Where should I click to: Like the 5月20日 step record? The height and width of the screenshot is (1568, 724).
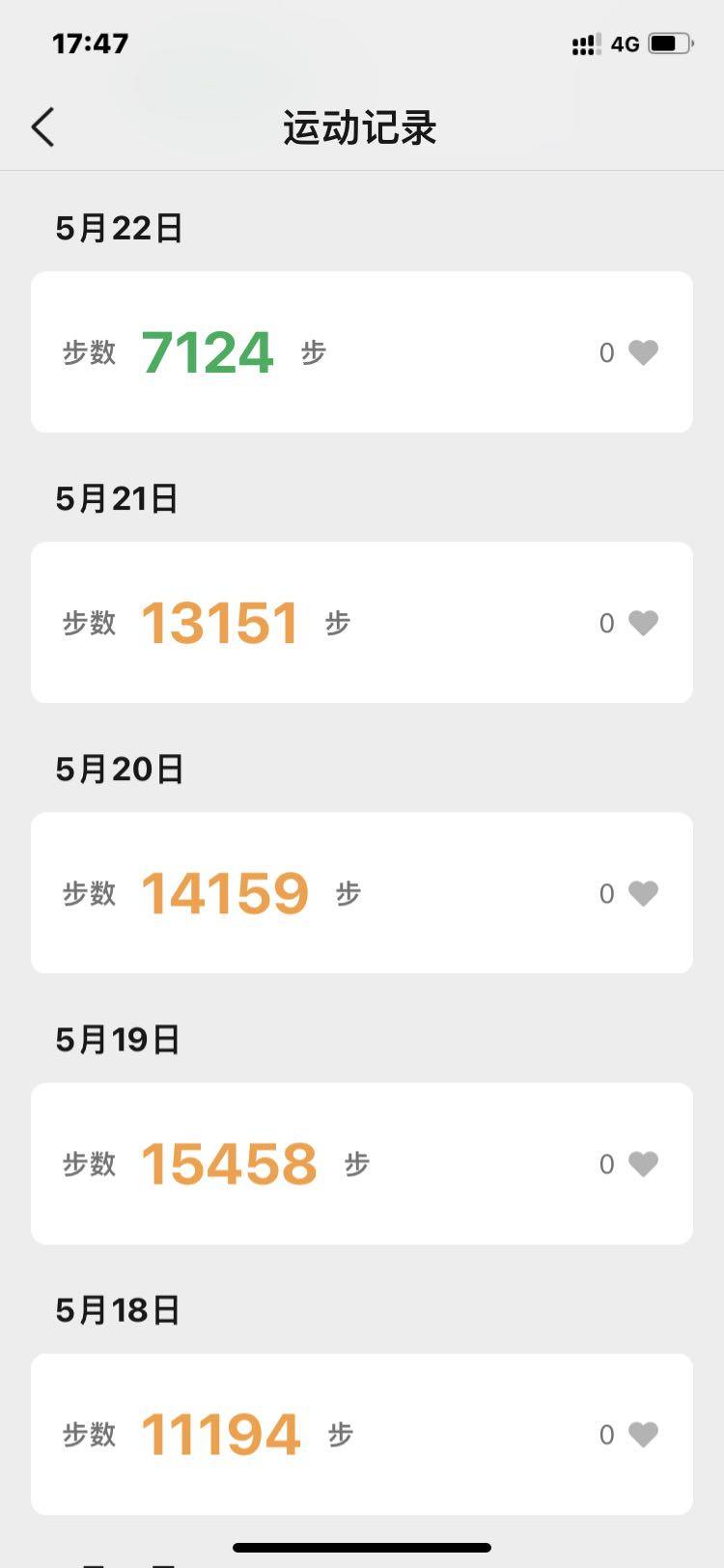(643, 893)
